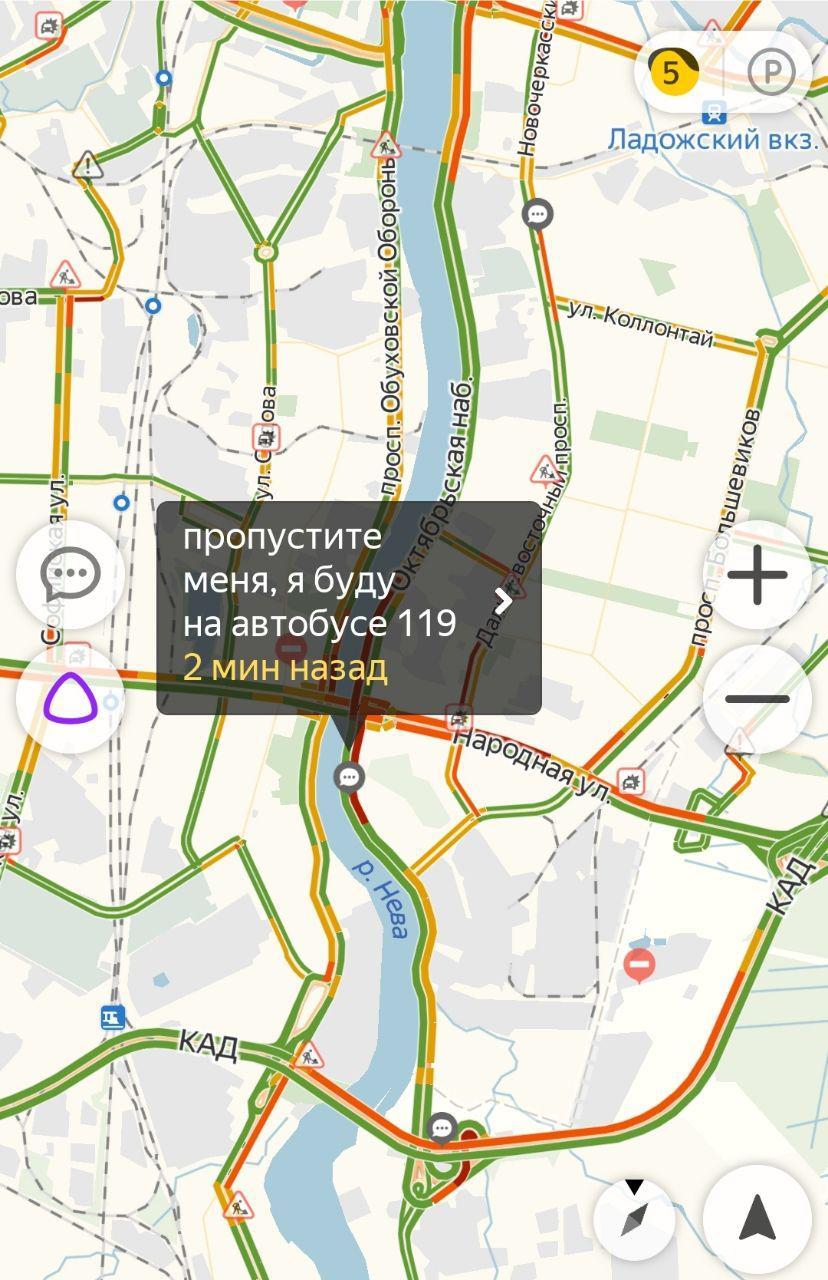The image size is (828, 1280).
Task: Tap the Ладожский вкз. station marker
Action: 713,111
